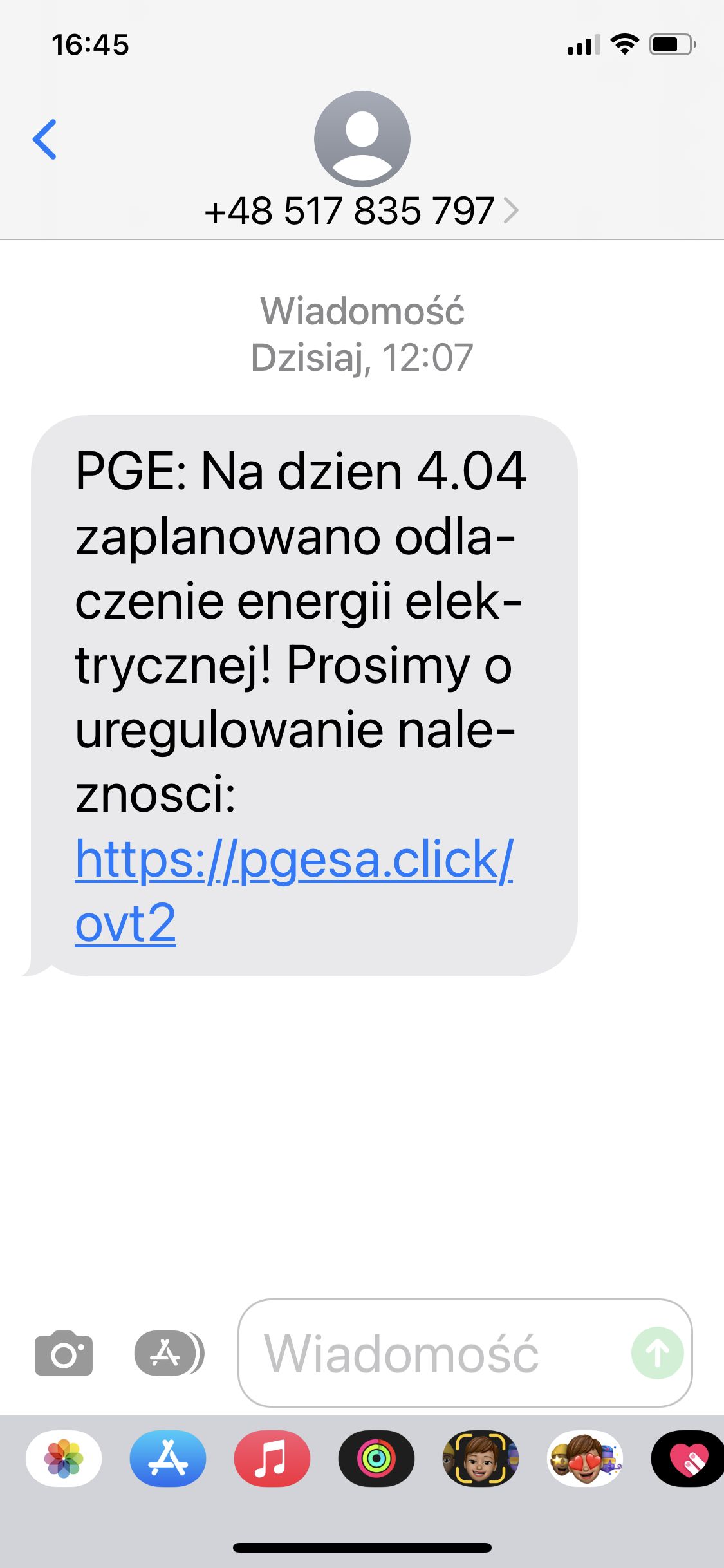The width and height of the screenshot is (724, 1568).
Task: Open the camera to attach a photo
Action: coord(63,1353)
